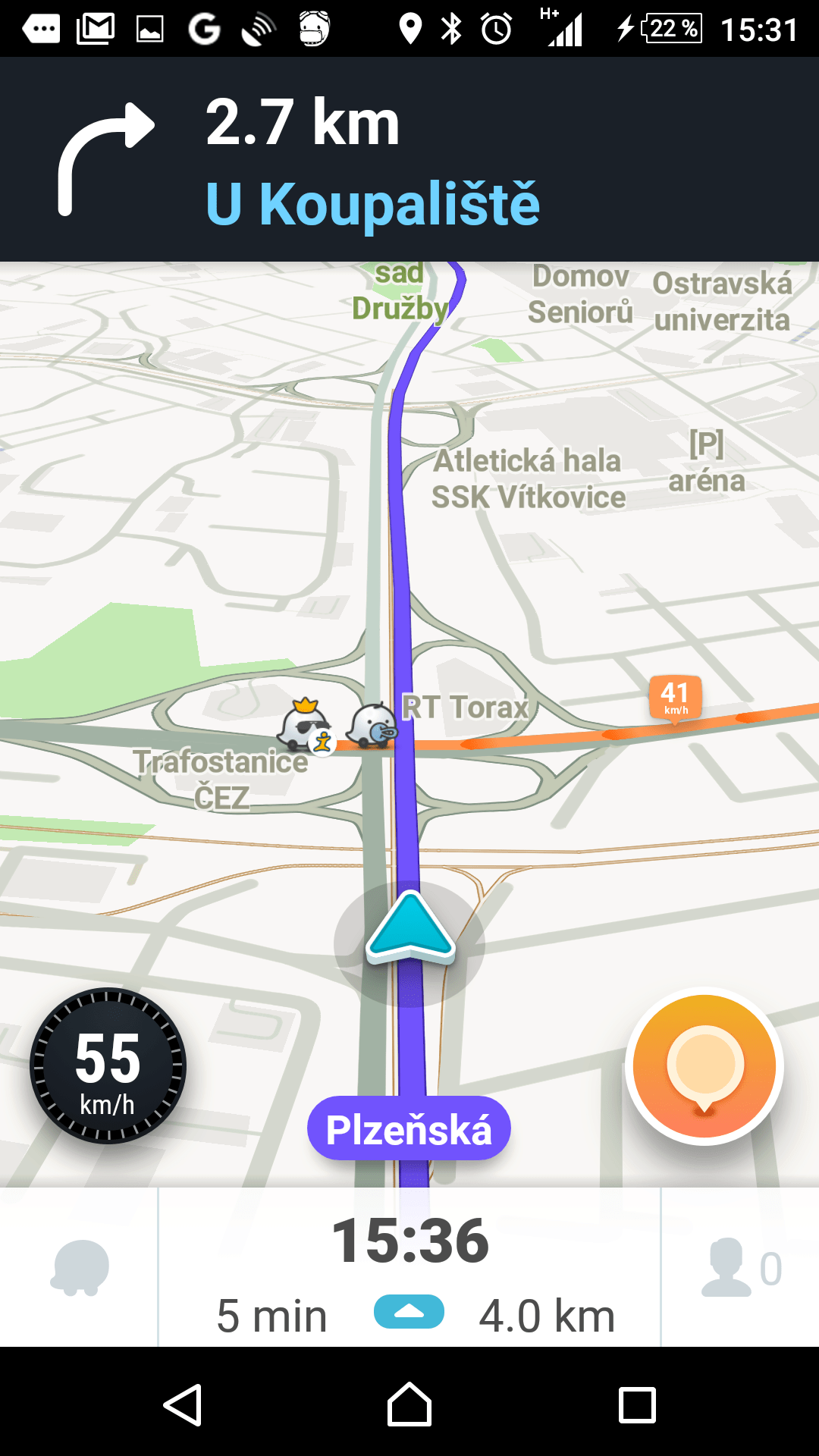Viewport: 819px width, 1456px height.
Task: Tap the orange report button
Action: pos(704,1065)
